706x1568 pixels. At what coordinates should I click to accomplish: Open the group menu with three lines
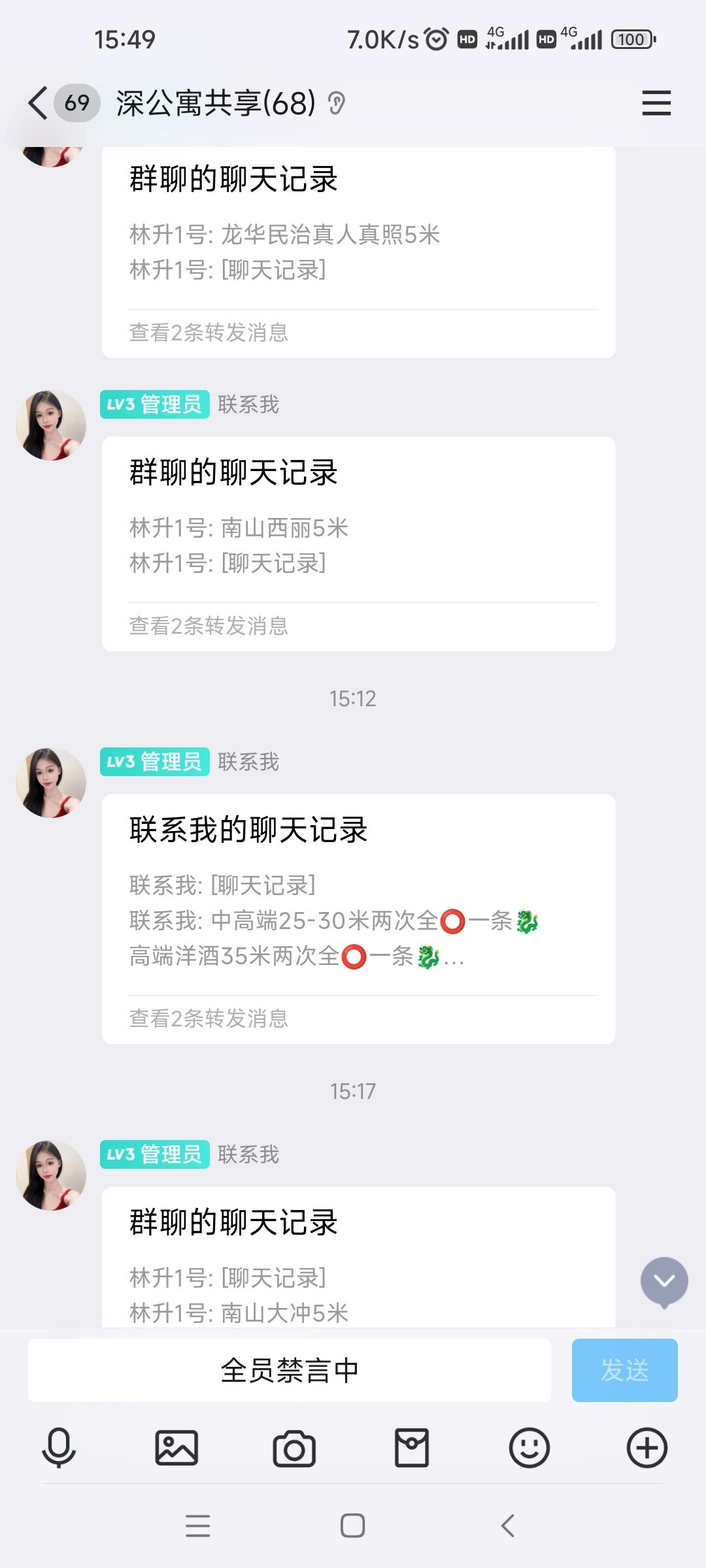coord(656,103)
